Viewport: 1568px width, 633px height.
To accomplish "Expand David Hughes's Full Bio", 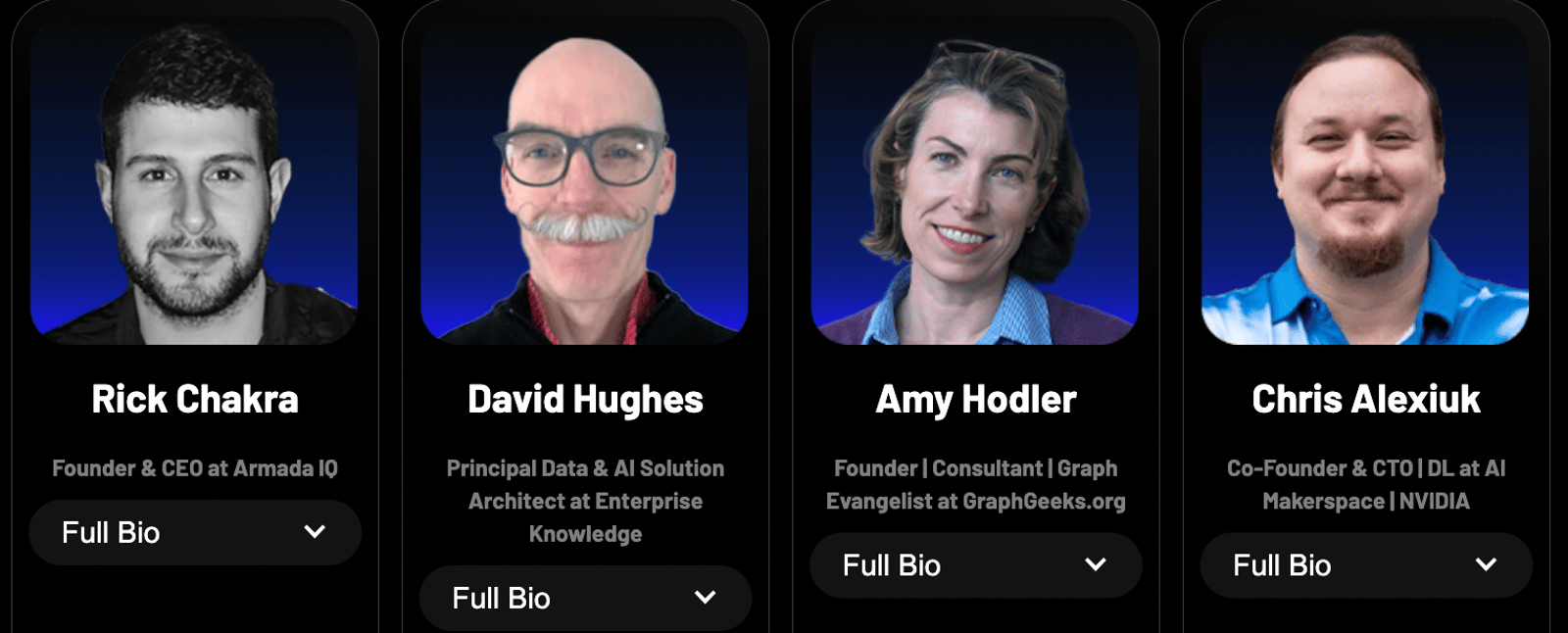I will pos(585,598).
